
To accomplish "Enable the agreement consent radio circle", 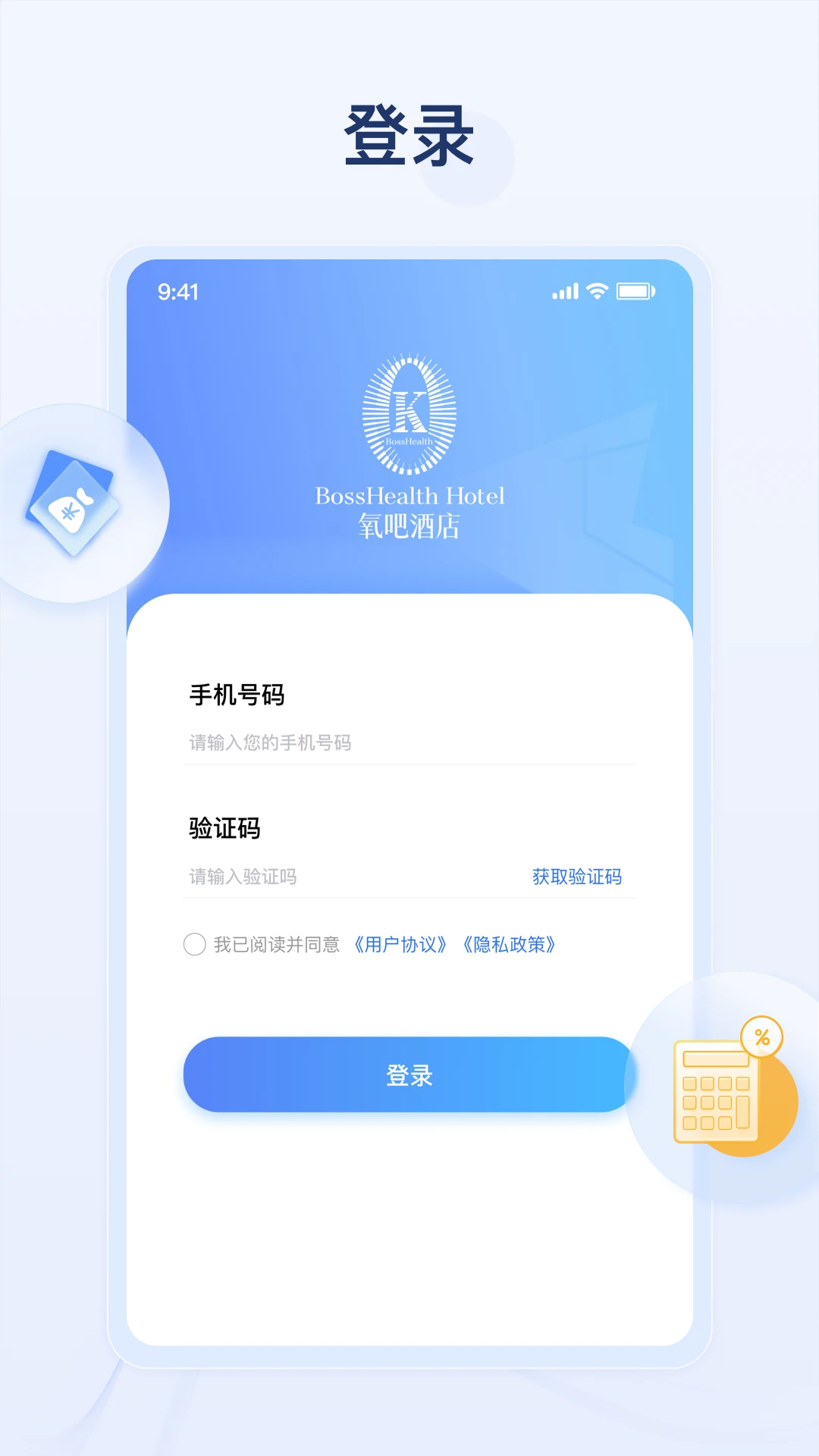I will 195,945.
